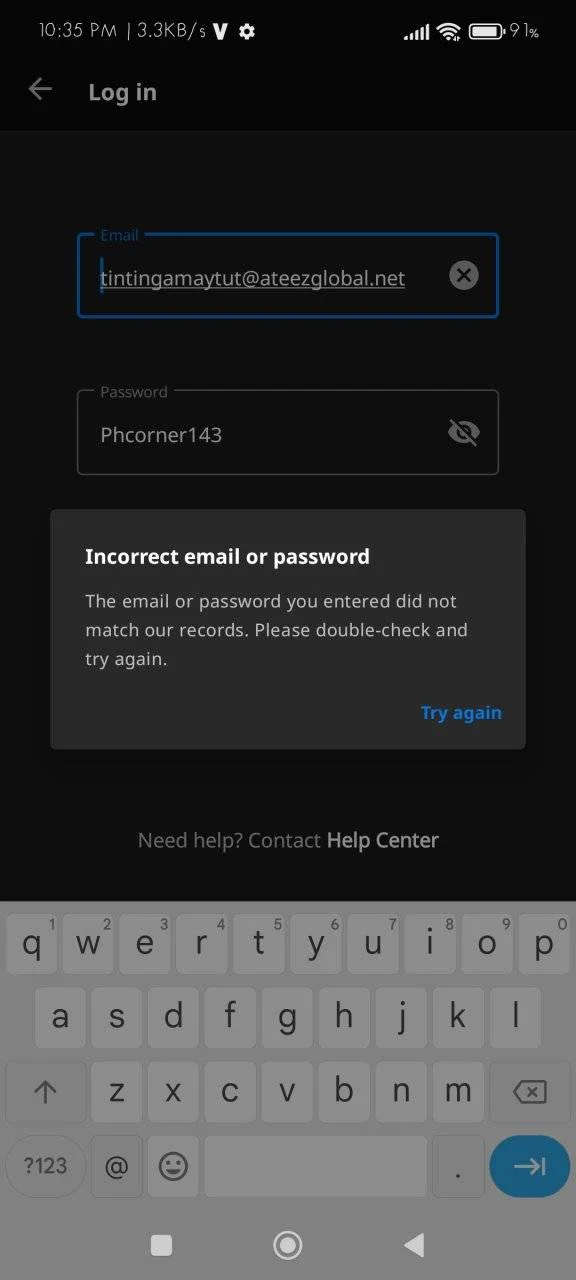This screenshot has width=576, height=1280.
Task: Tap into the Email text field
Action: point(288,276)
